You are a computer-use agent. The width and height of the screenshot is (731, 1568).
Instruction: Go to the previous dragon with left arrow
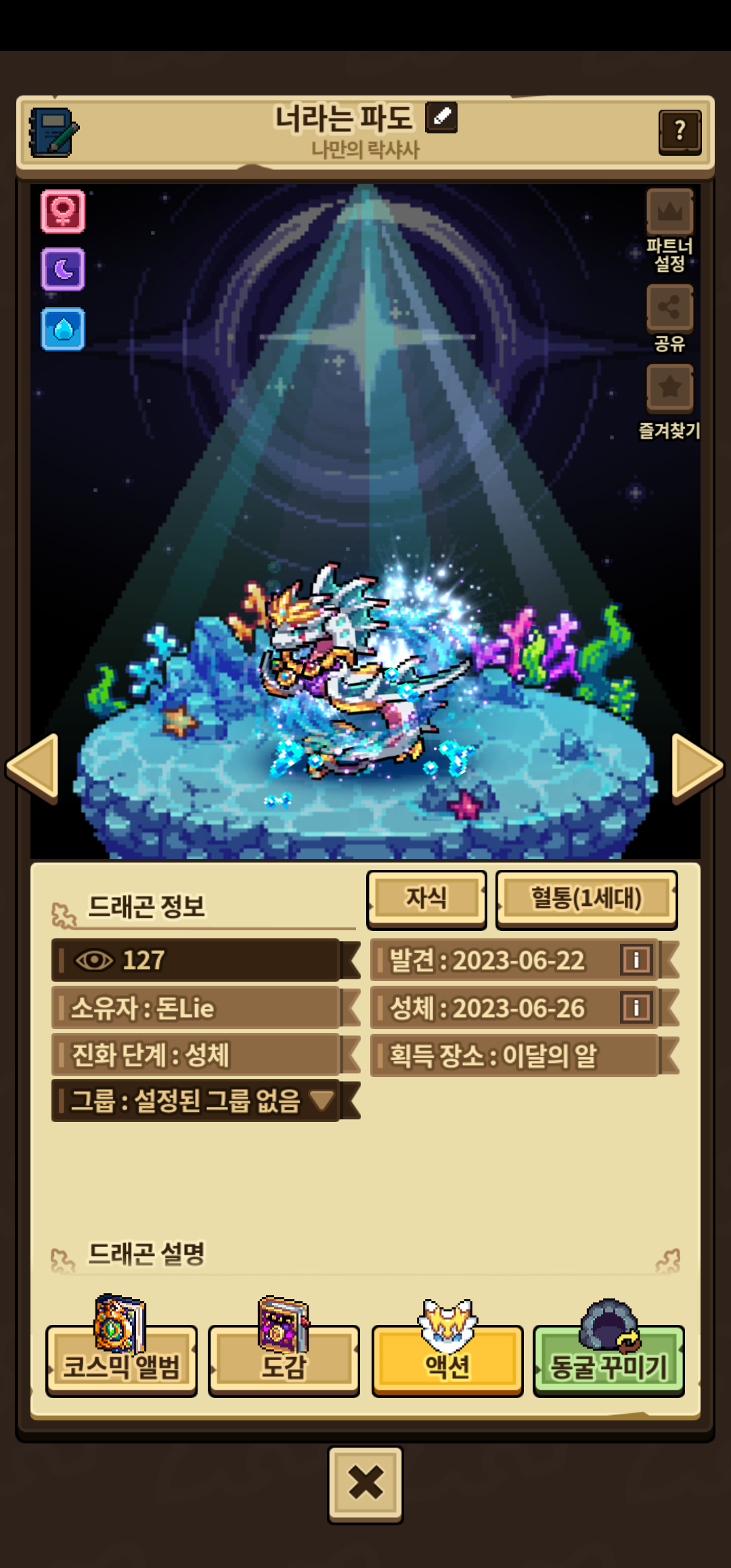32,768
